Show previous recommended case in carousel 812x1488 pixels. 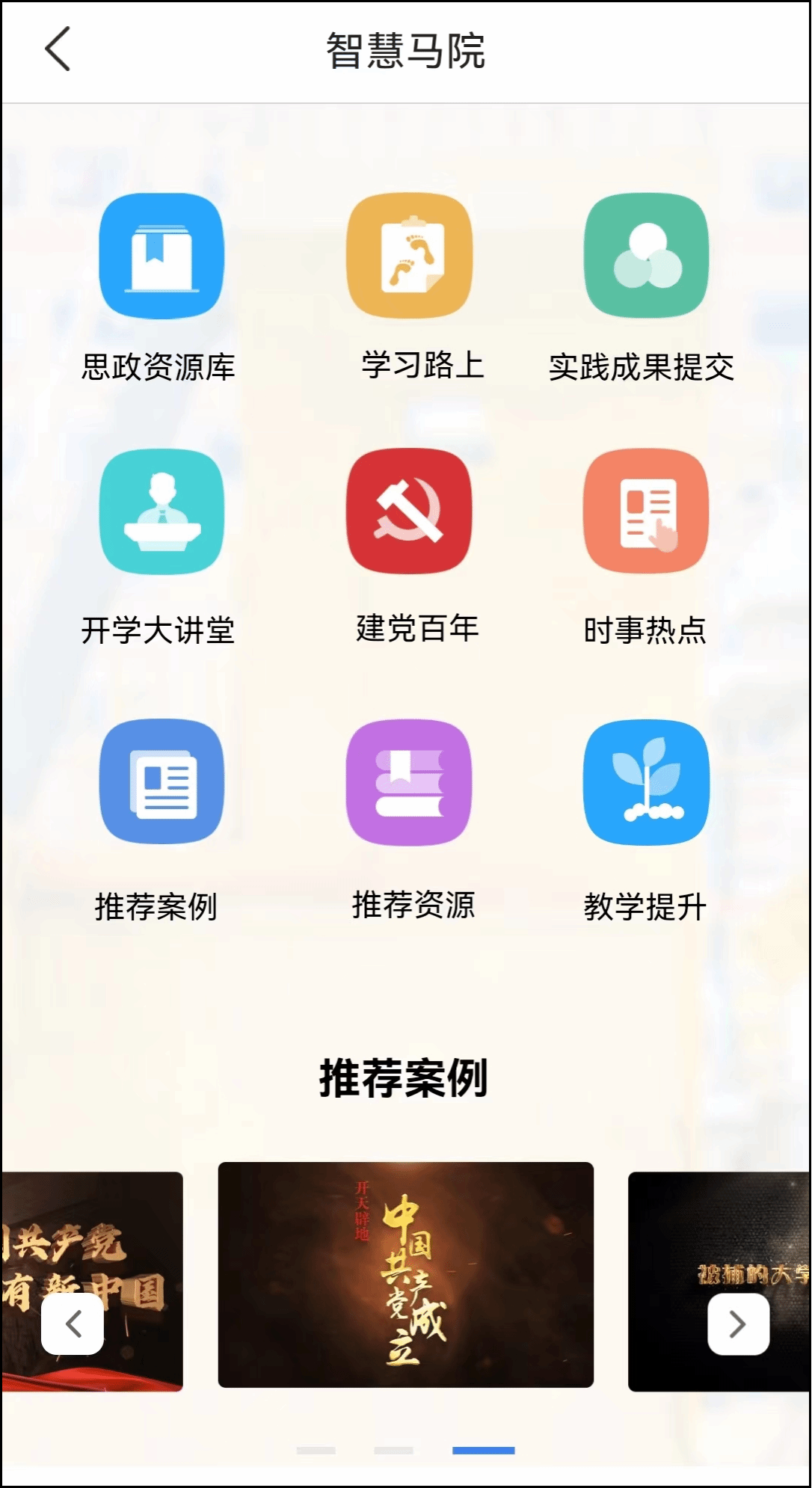point(73,1324)
